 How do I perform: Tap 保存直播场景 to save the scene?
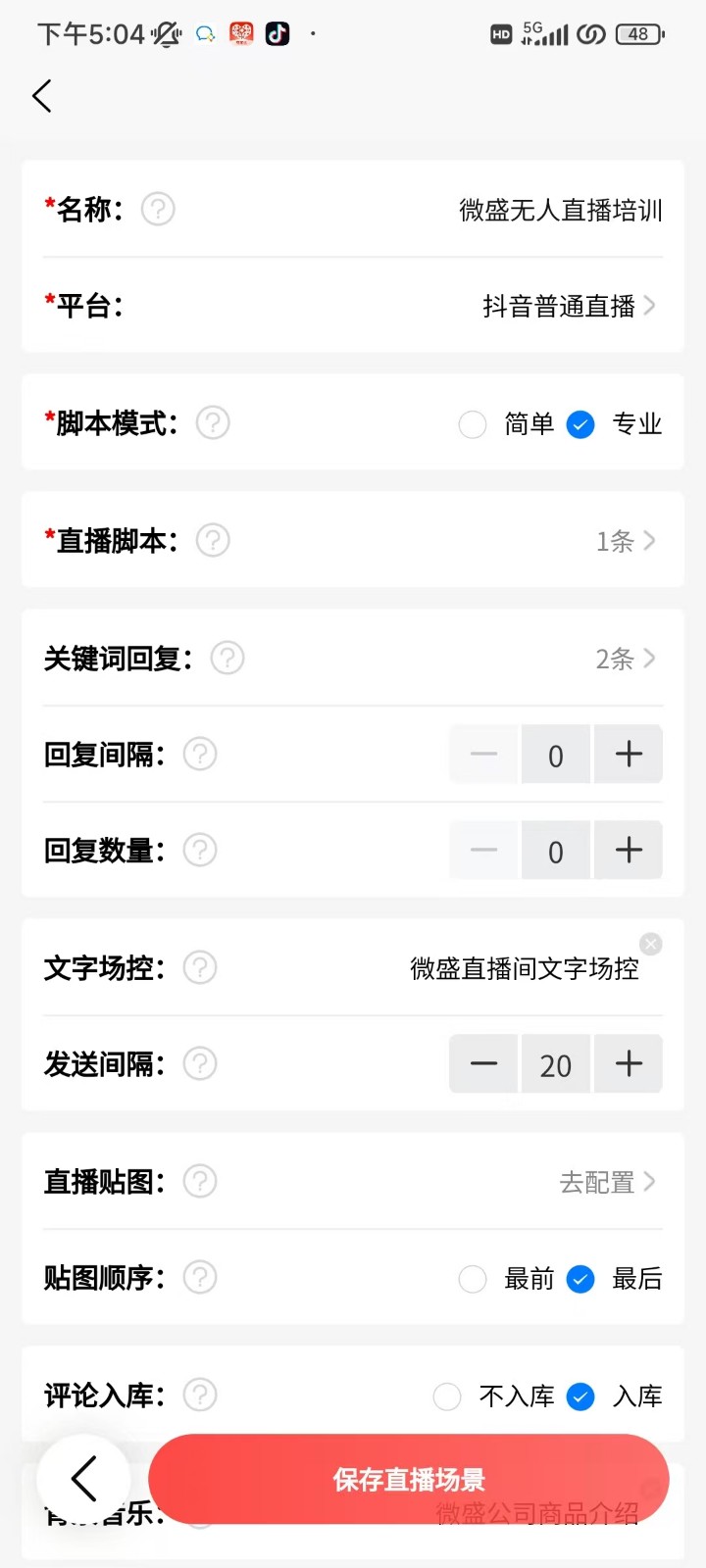409,1480
